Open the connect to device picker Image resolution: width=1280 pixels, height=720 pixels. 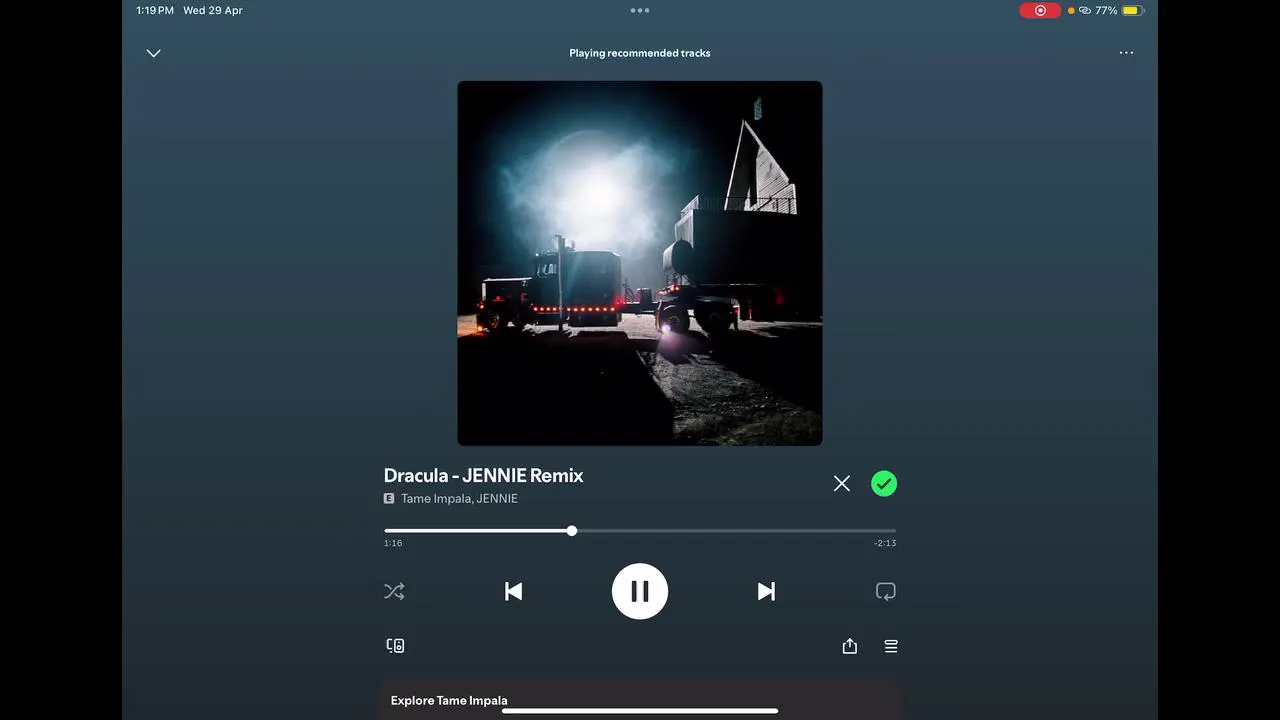coord(395,646)
